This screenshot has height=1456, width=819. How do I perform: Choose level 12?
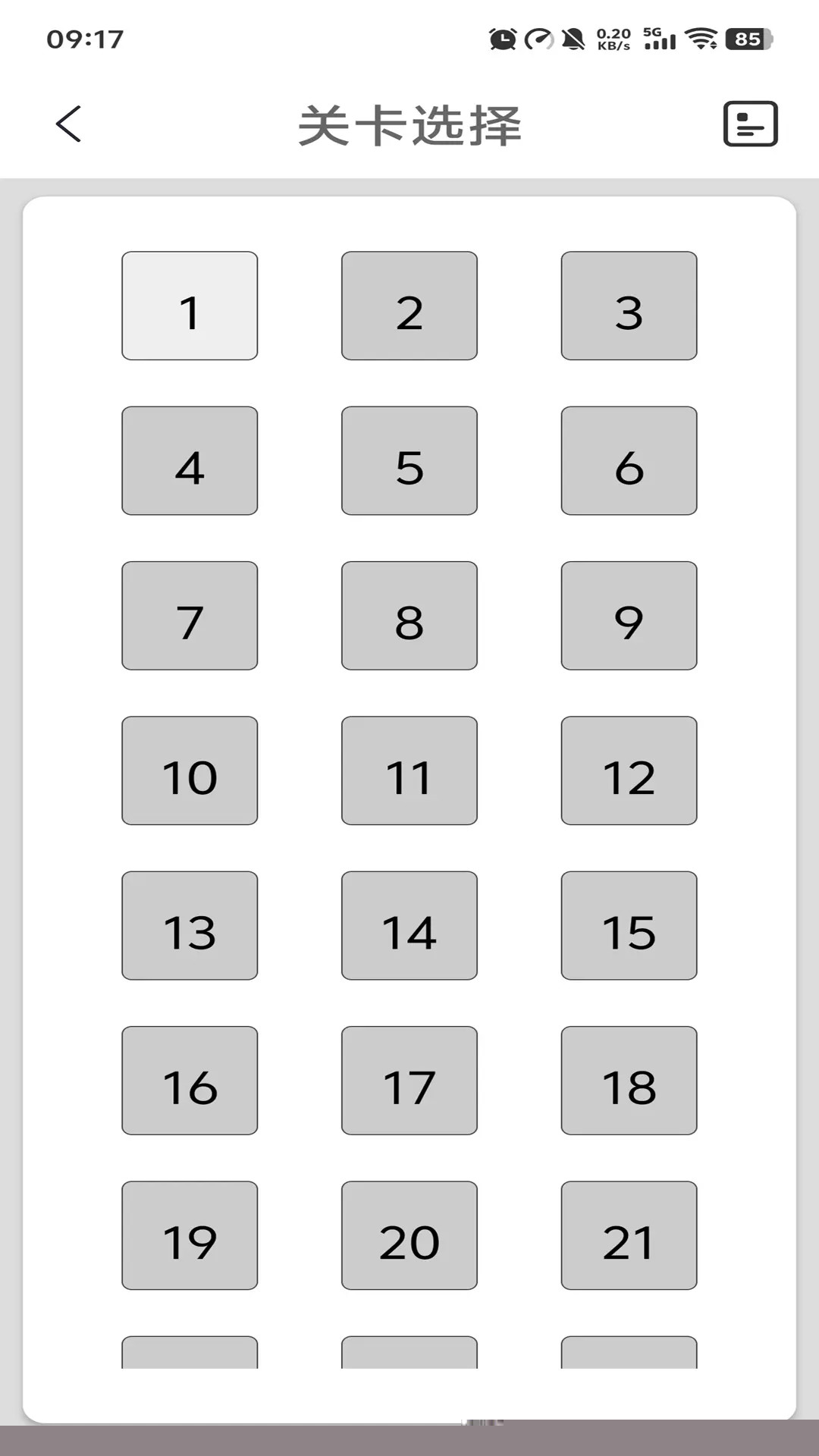629,770
